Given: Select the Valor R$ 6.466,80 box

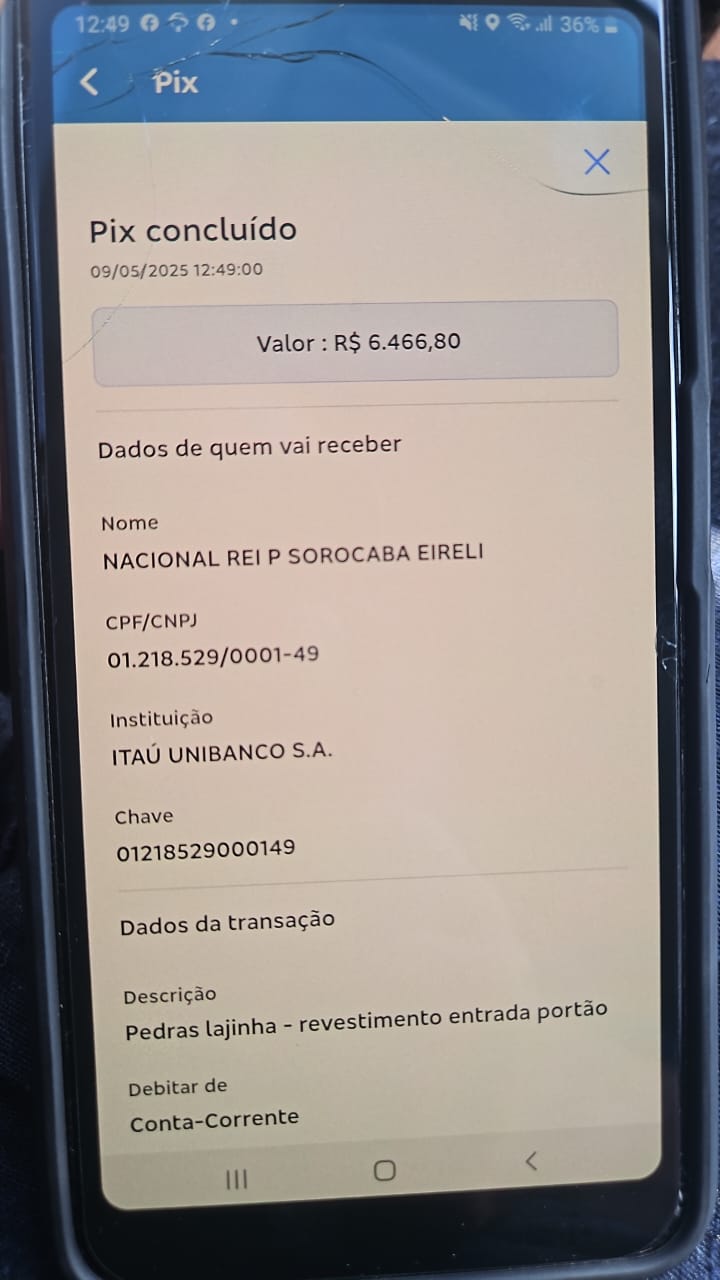Looking at the screenshot, I should 357,342.
